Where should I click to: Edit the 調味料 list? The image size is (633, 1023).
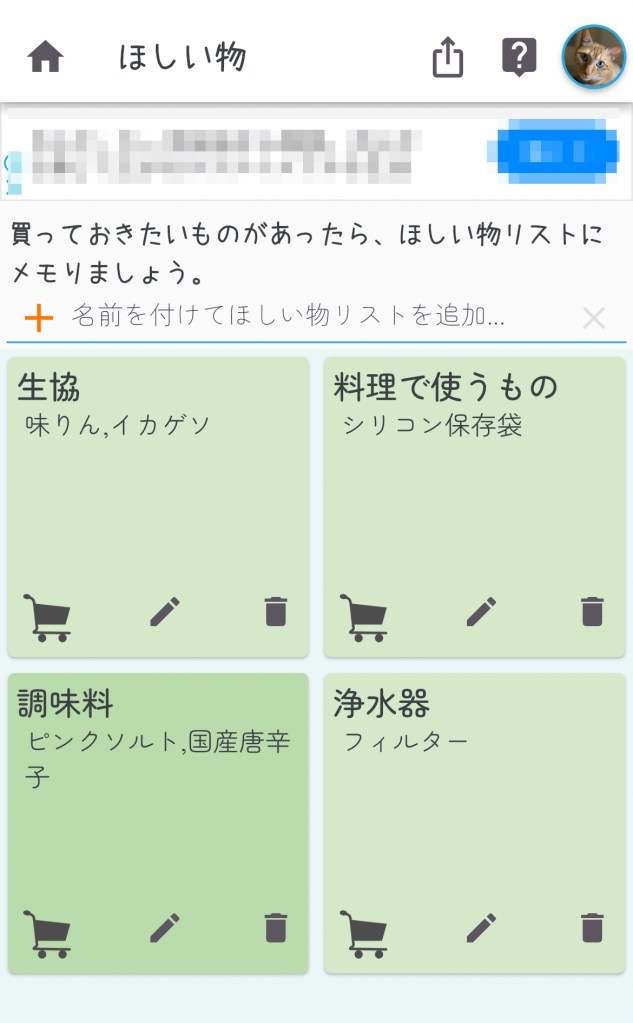click(x=165, y=928)
